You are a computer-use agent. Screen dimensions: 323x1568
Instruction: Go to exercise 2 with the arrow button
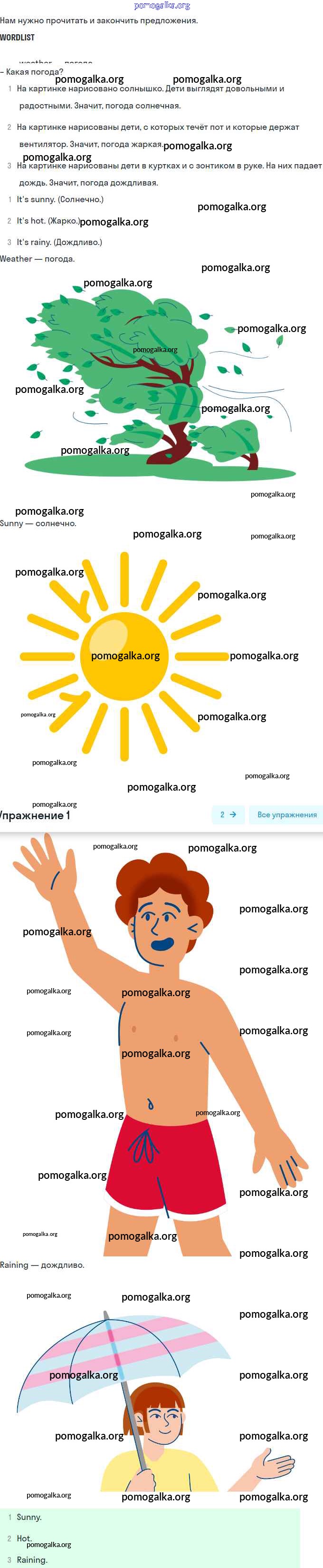228,814
